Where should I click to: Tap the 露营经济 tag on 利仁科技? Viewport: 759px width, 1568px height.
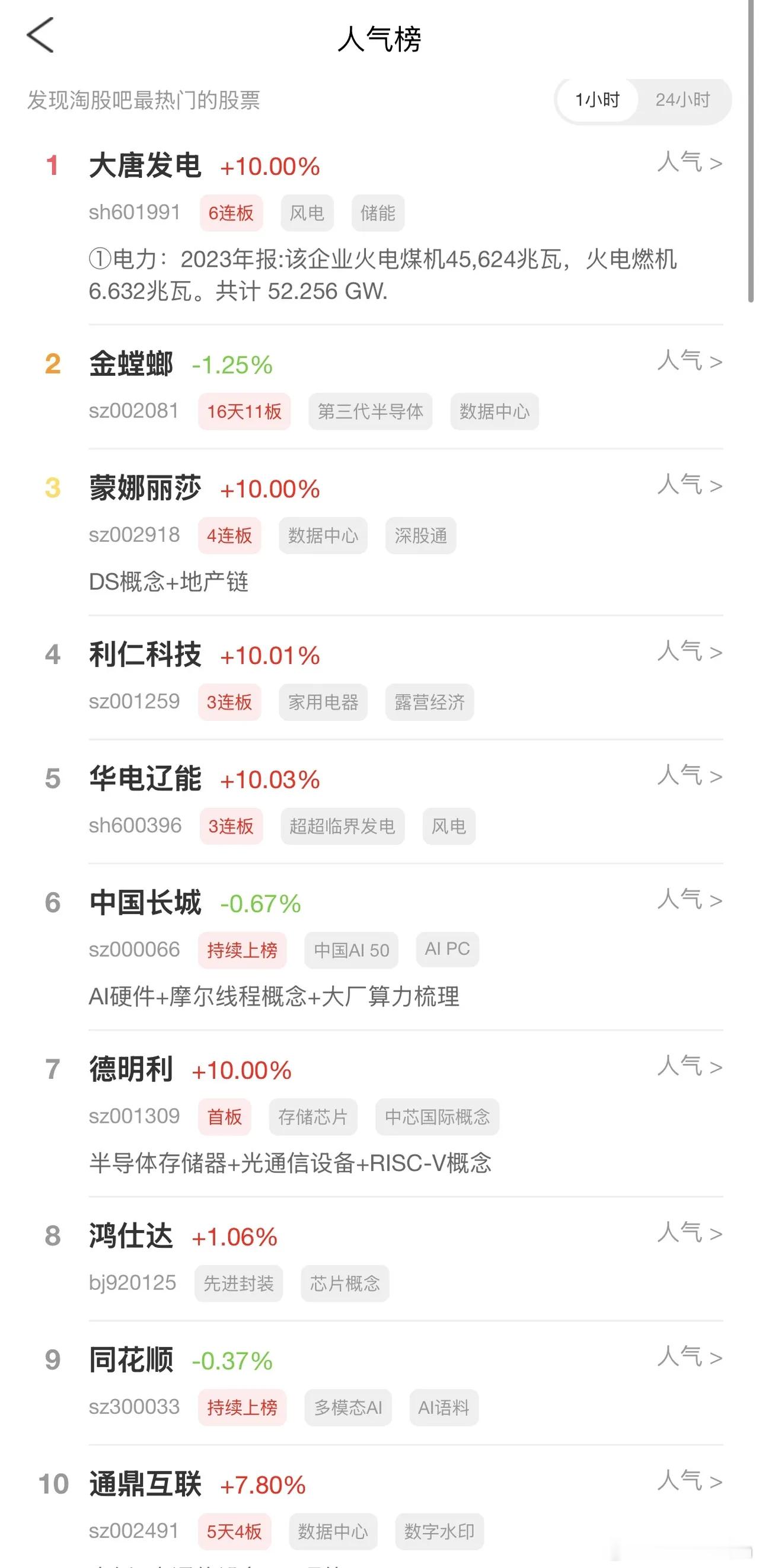coord(429,702)
